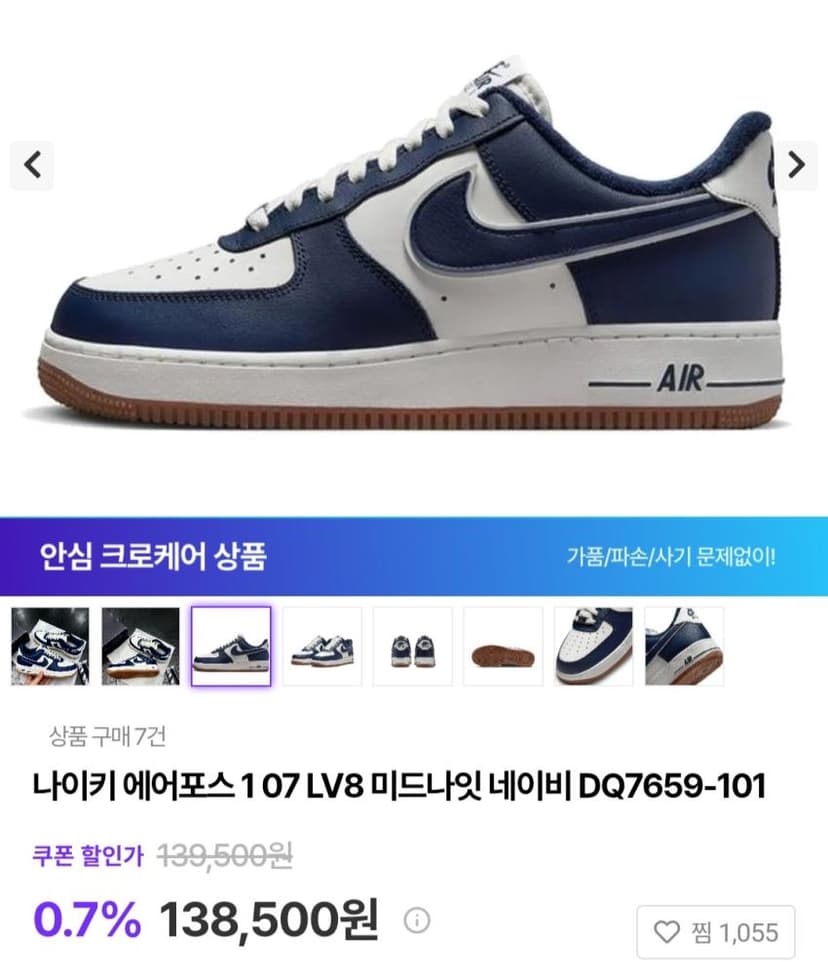Open the 안심 크로케어 상품 banner

(x=414, y=556)
